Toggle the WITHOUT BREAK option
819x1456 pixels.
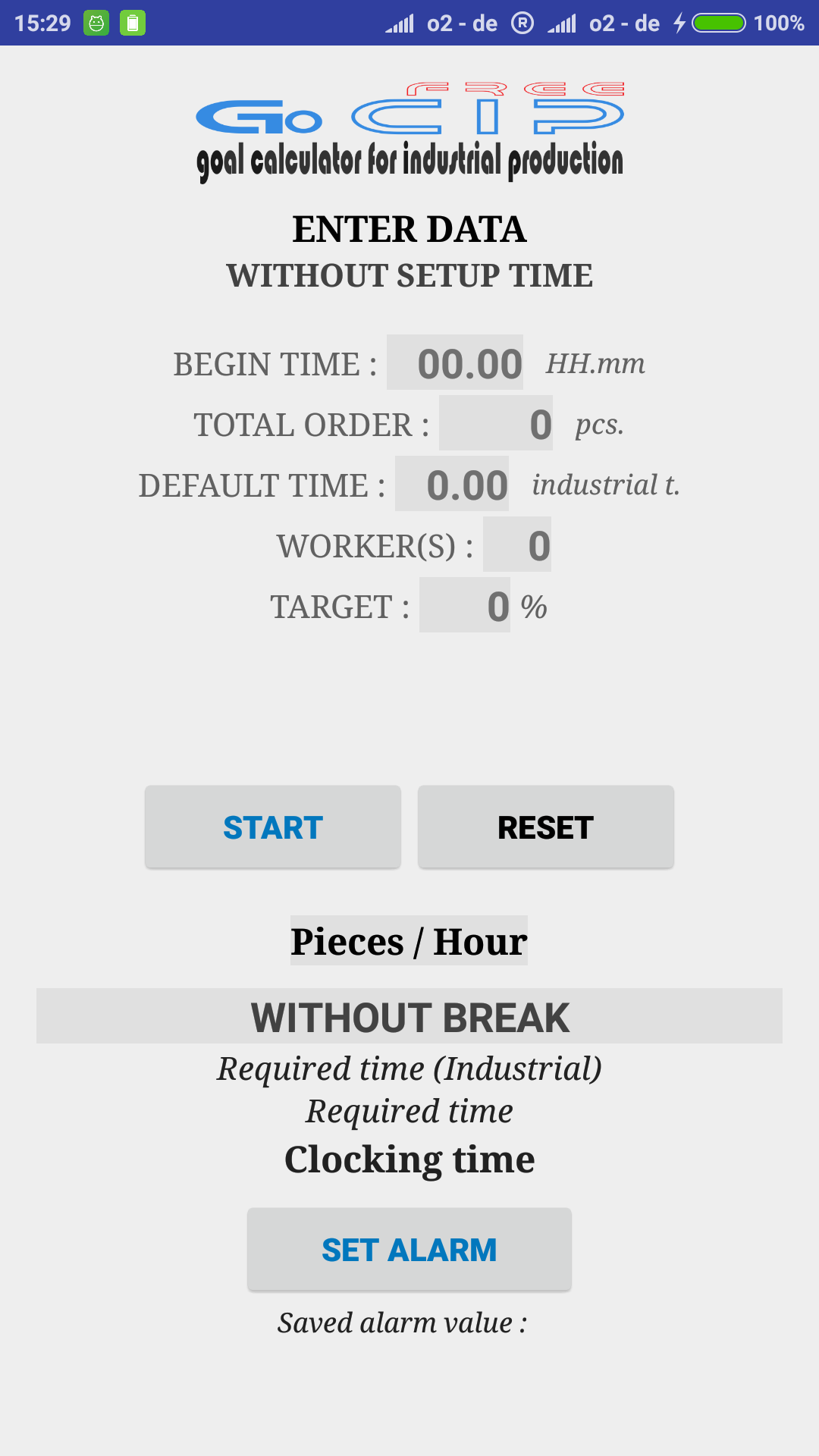point(409,1016)
